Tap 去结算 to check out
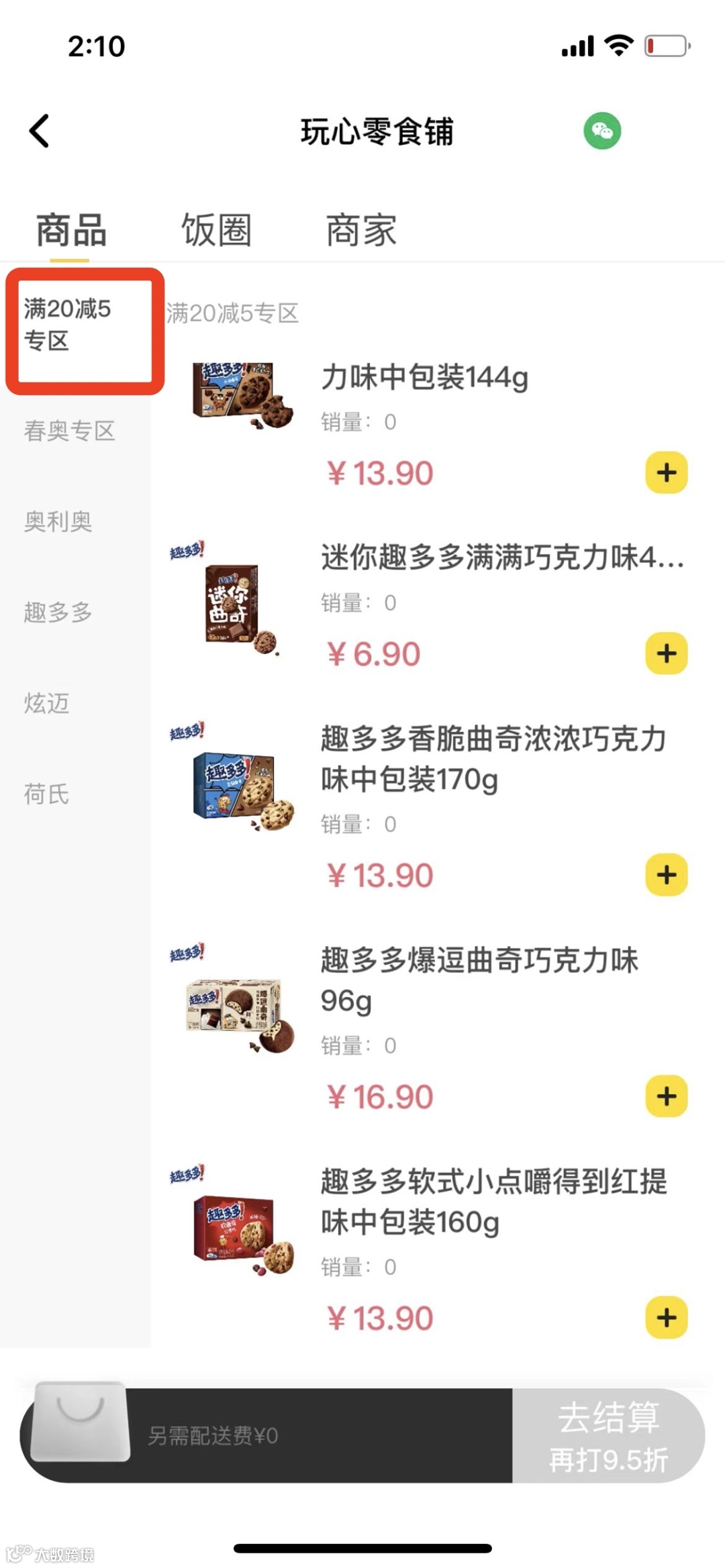This screenshot has width=725, height=1568. 608,1436
